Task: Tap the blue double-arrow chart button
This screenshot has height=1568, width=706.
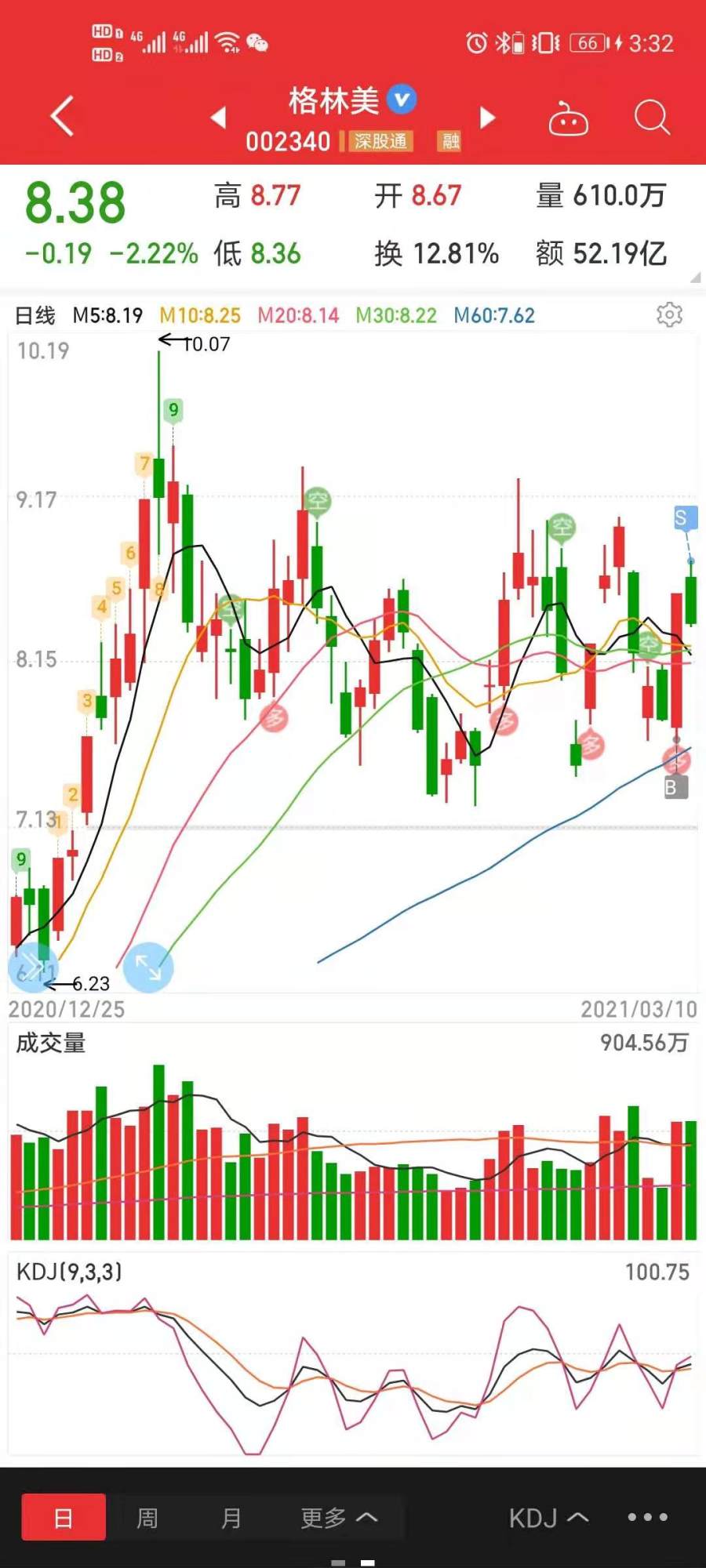Action: 33,967
